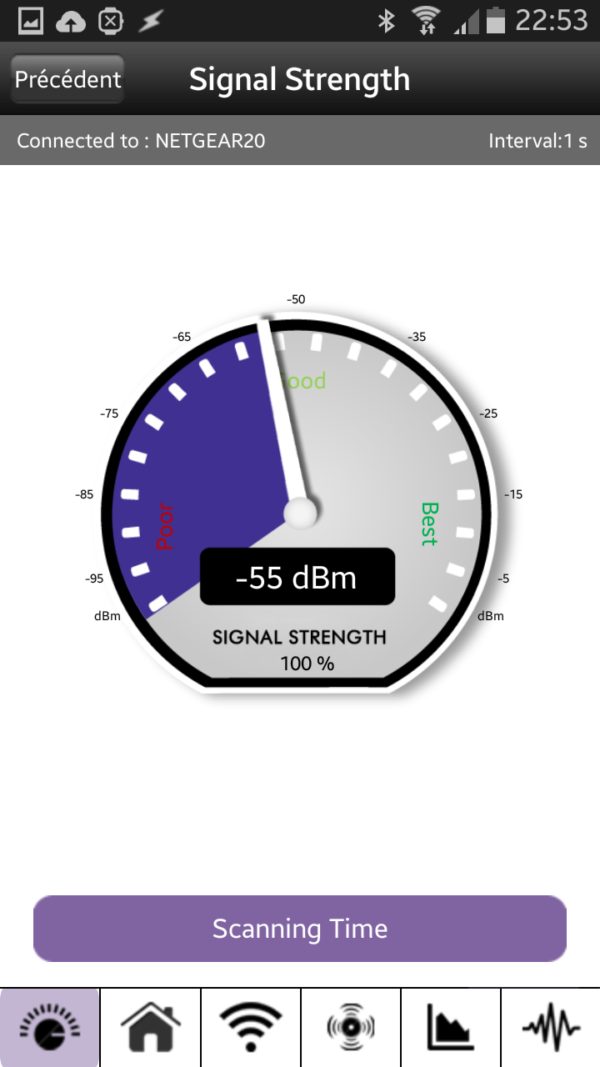The width and height of the screenshot is (600, 1067).
Task: Switch to the signal gauge tab
Action: 50,1027
